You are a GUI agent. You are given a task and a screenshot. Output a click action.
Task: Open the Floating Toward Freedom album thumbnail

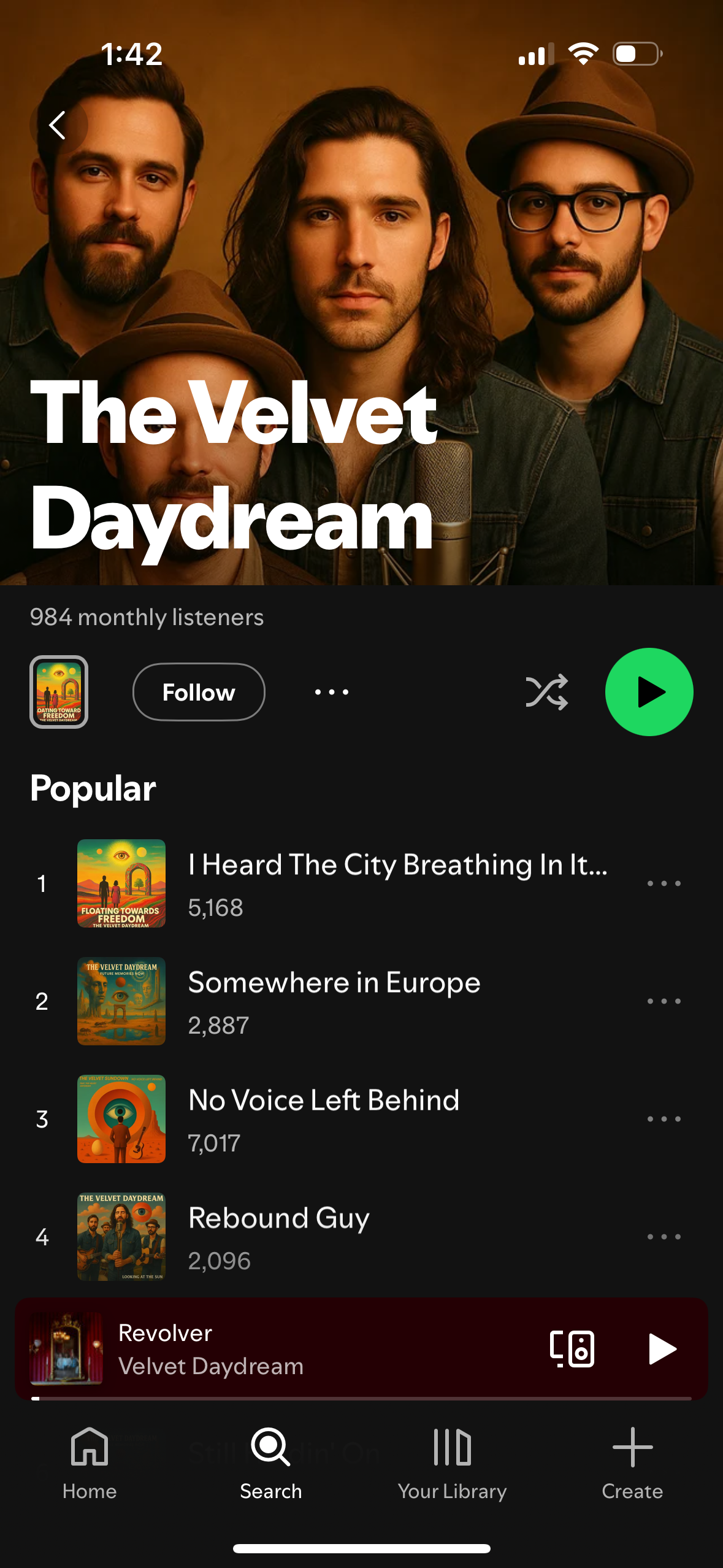click(x=59, y=692)
